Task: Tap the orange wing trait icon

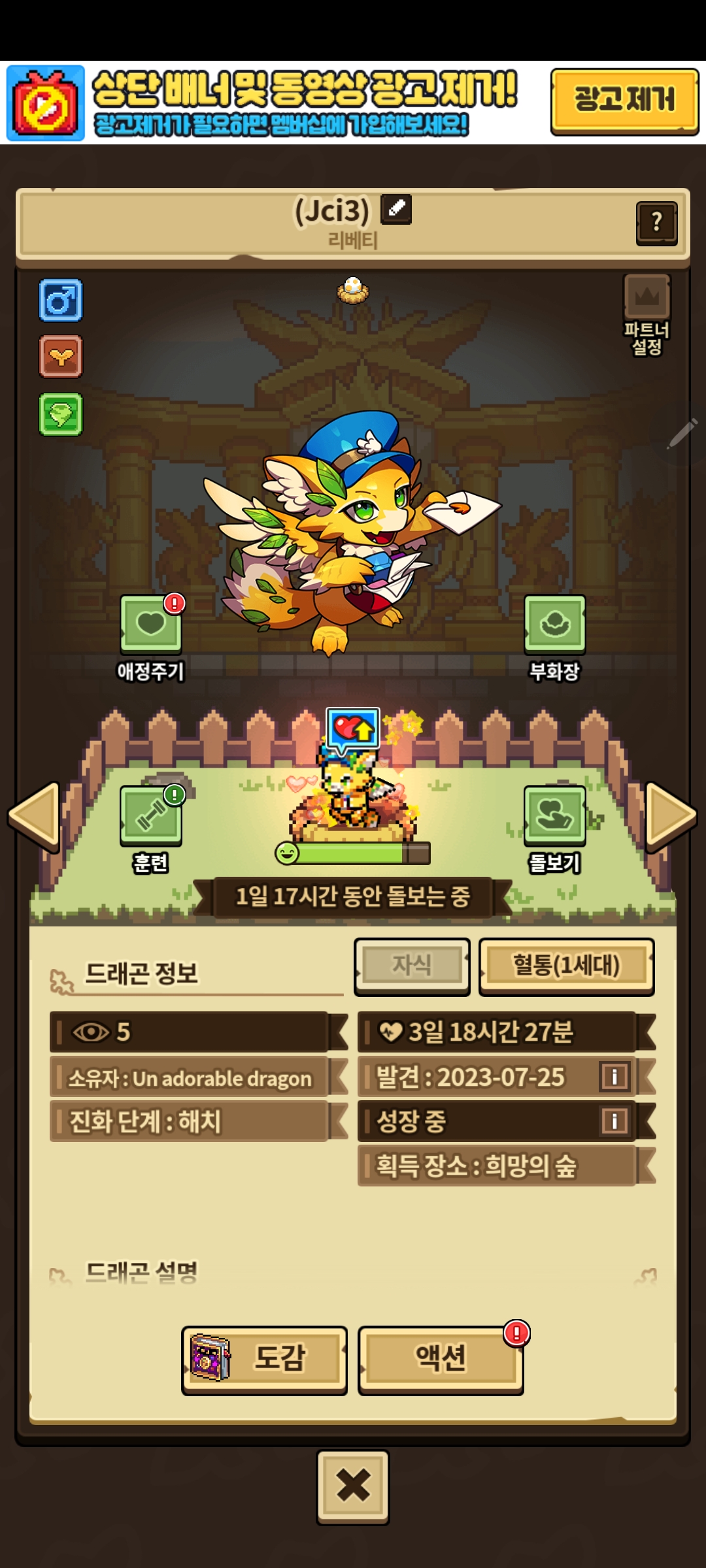Action: [61, 357]
